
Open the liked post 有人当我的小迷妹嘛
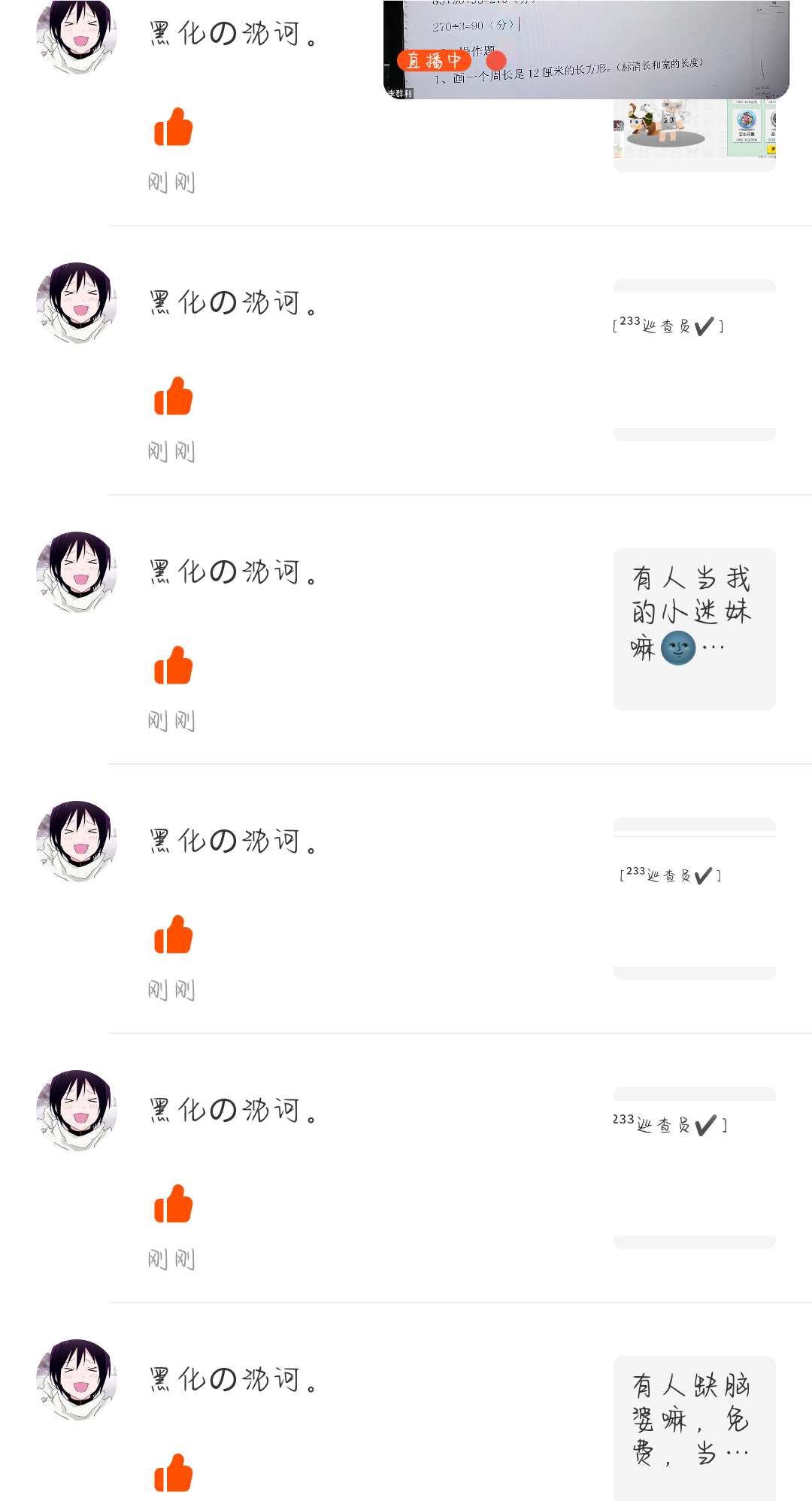click(x=694, y=629)
